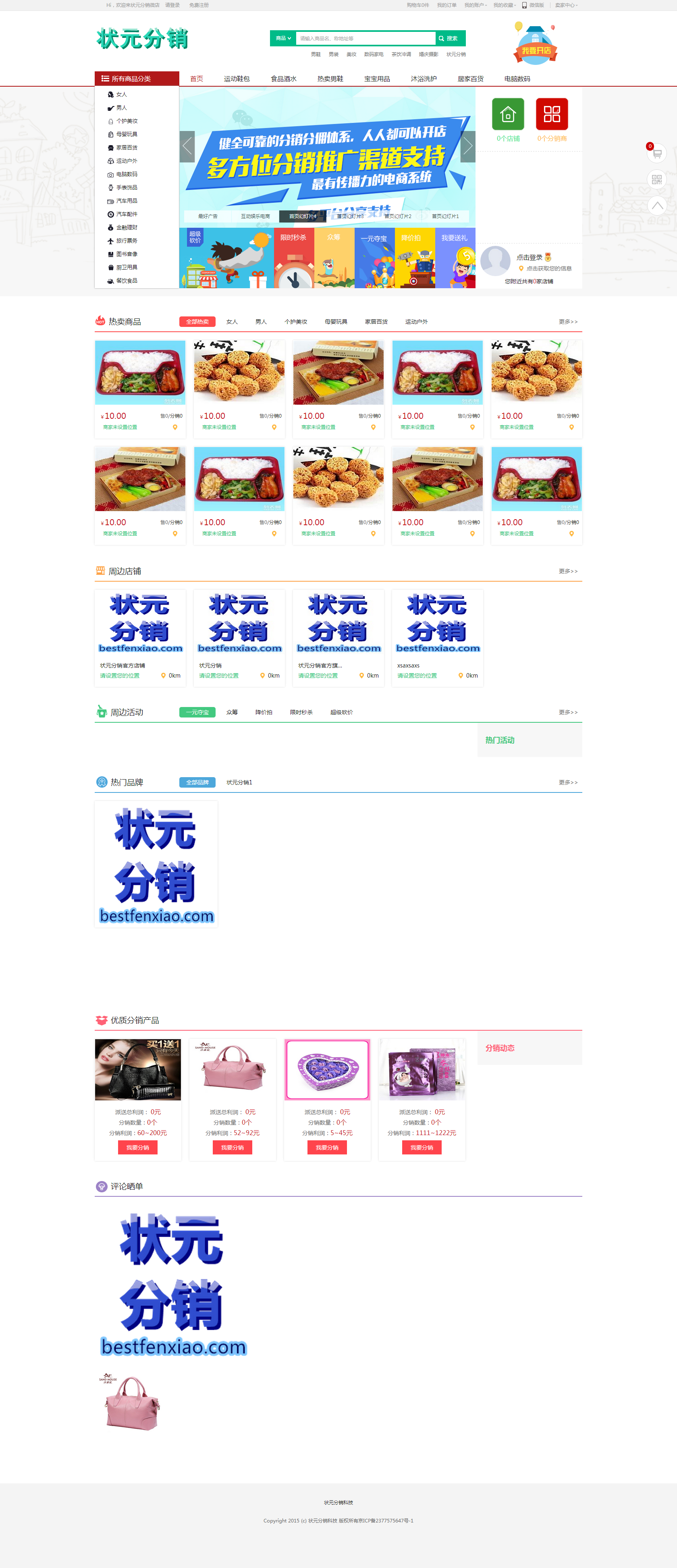Tap 我要分销 under the black handbag

[137, 1148]
